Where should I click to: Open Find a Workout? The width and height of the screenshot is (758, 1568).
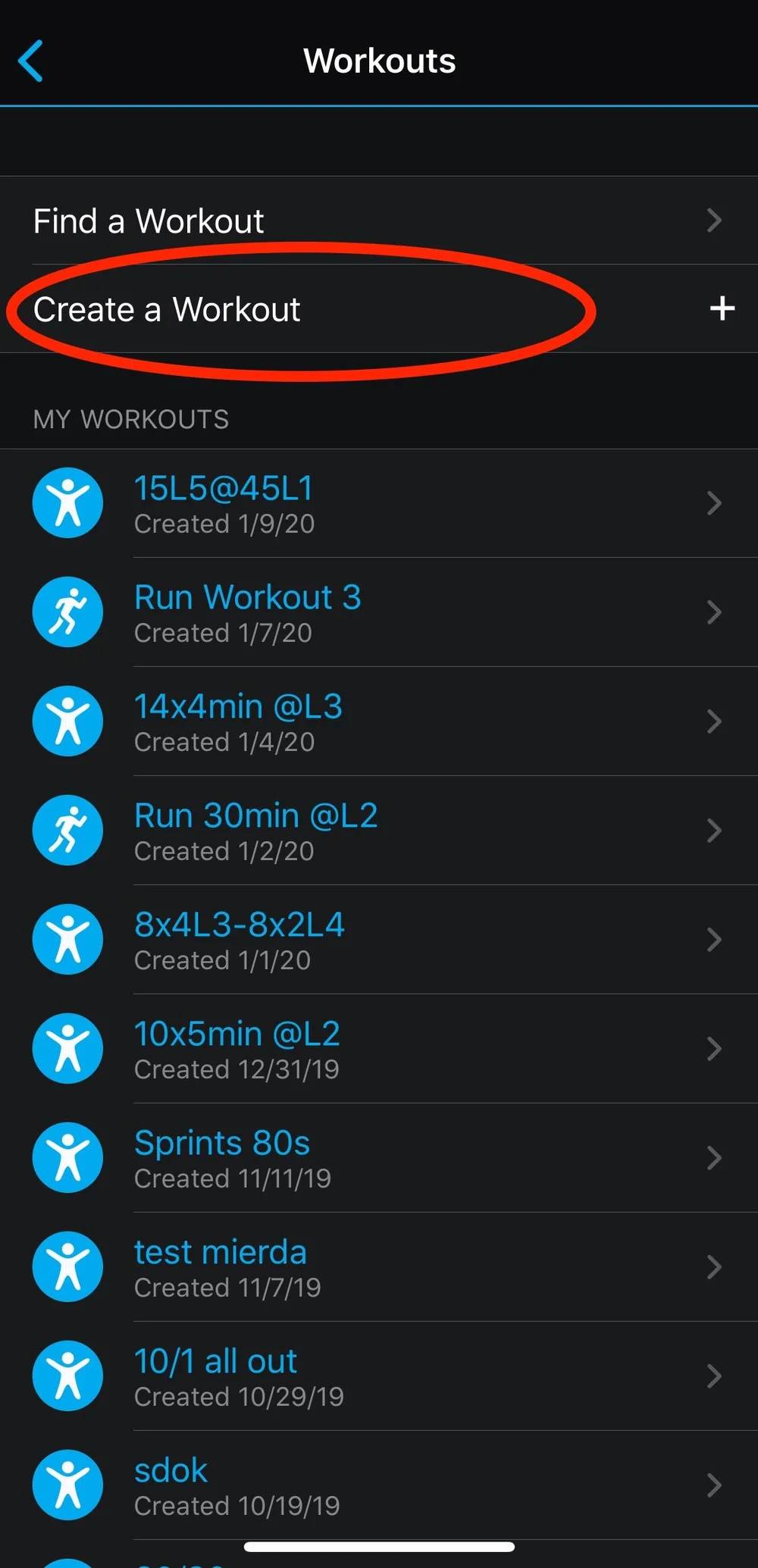click(379, 221)
